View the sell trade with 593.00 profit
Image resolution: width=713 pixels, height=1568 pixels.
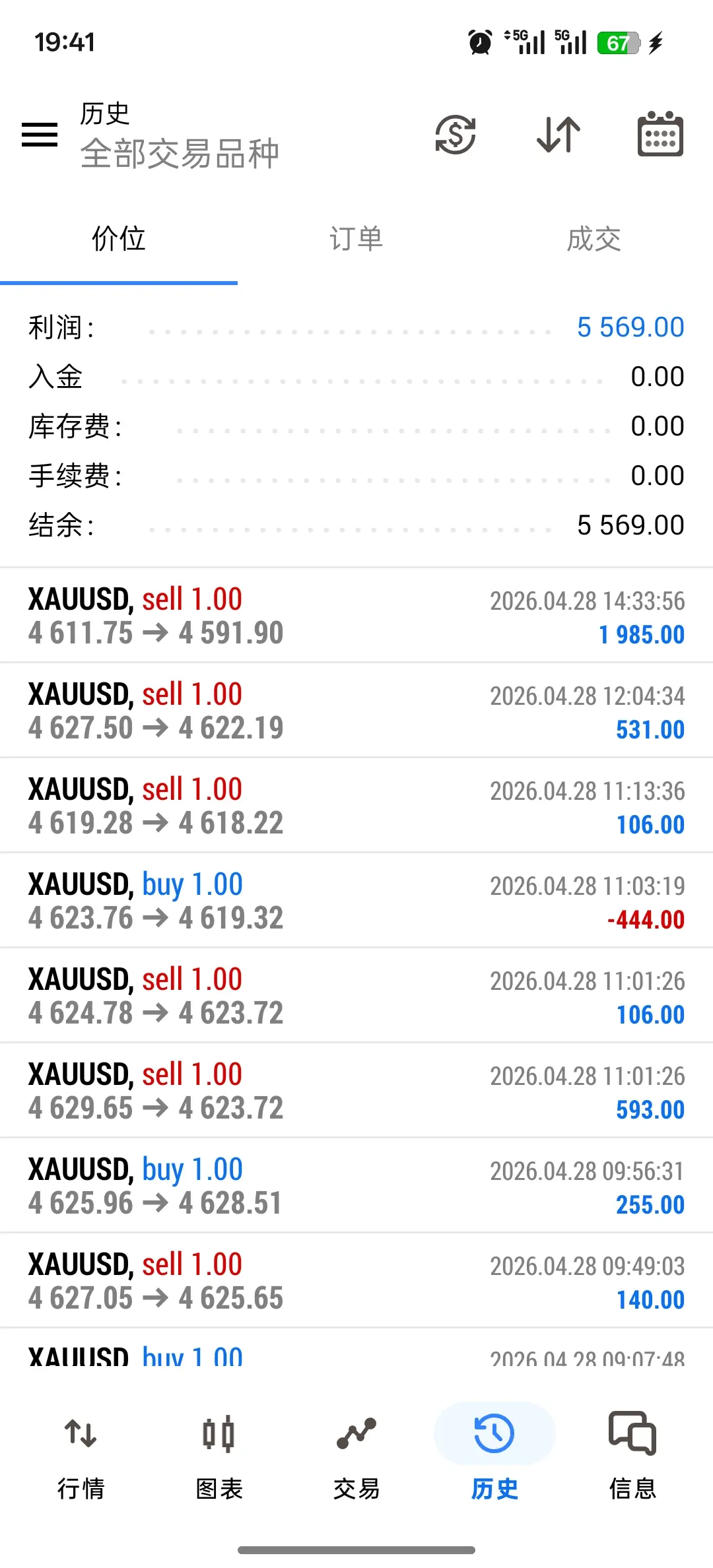pyautogui.click(x=356, y=1091)
